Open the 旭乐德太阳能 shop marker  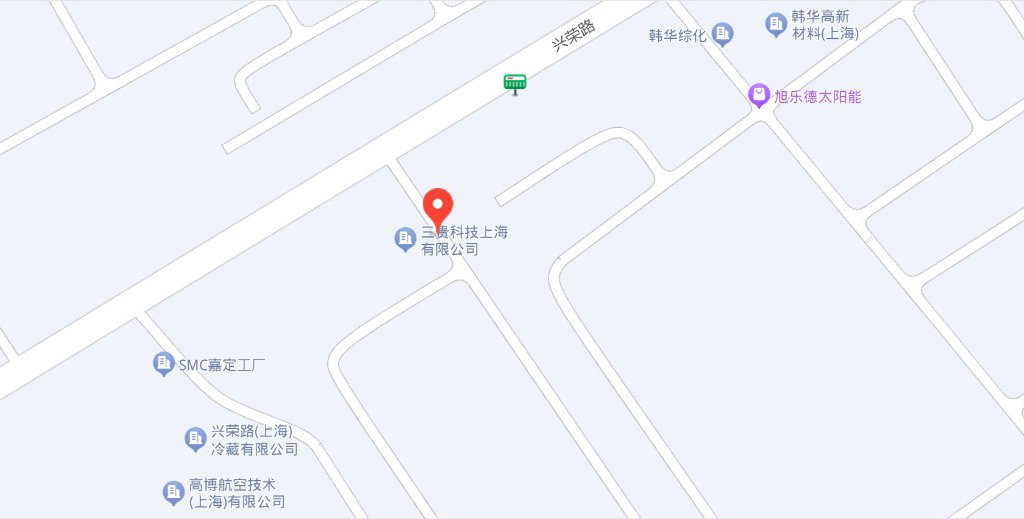tap(760, 96)
